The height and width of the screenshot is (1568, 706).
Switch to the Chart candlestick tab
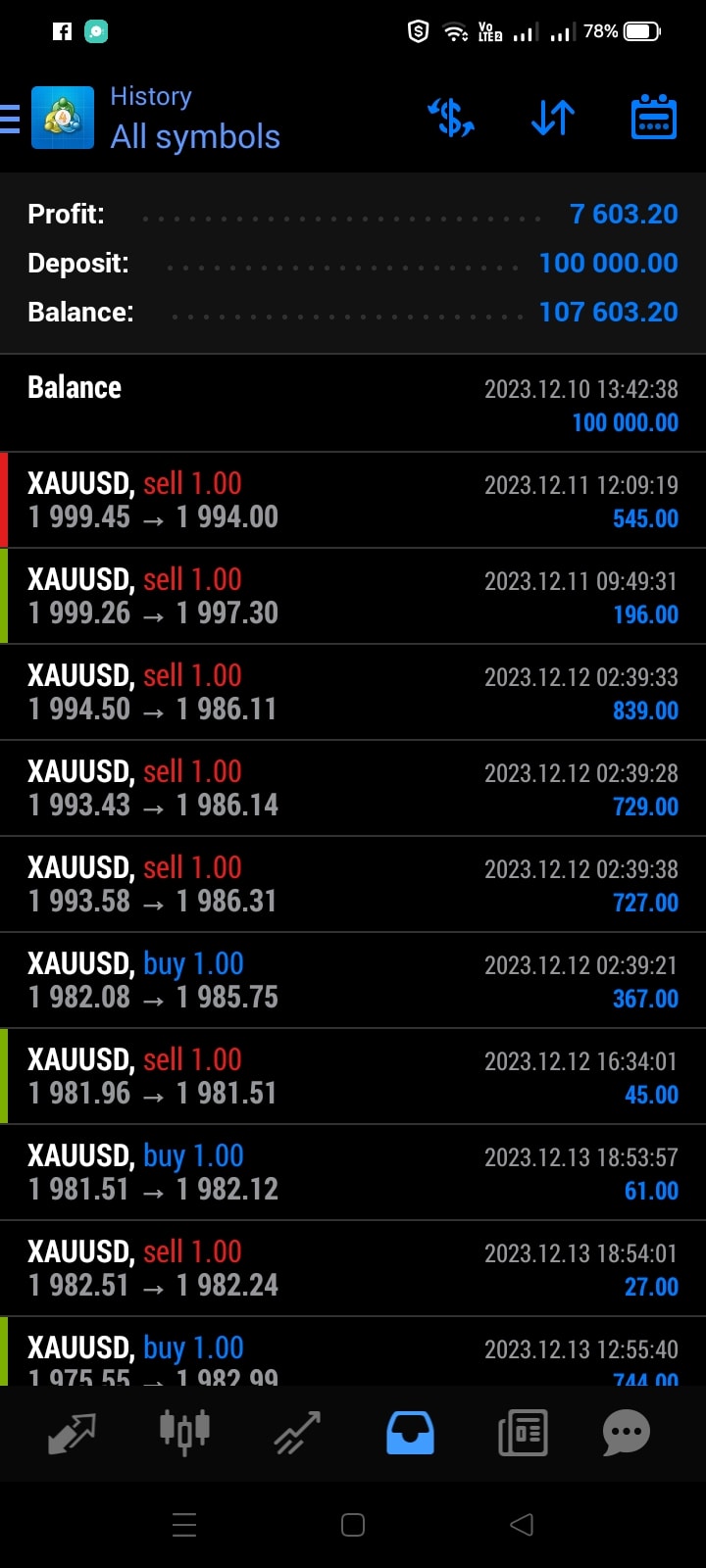click(x=184, y=1433)
